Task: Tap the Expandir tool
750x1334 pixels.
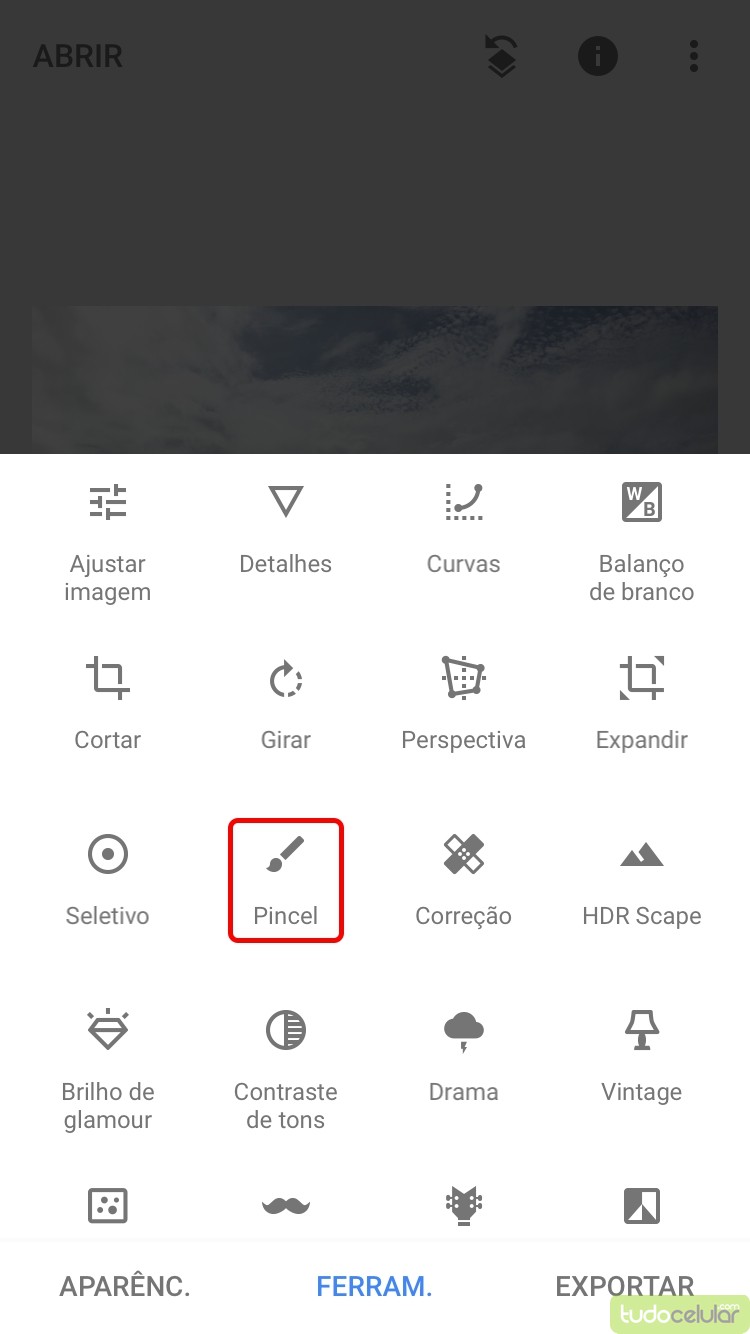Action: (641, 703)
